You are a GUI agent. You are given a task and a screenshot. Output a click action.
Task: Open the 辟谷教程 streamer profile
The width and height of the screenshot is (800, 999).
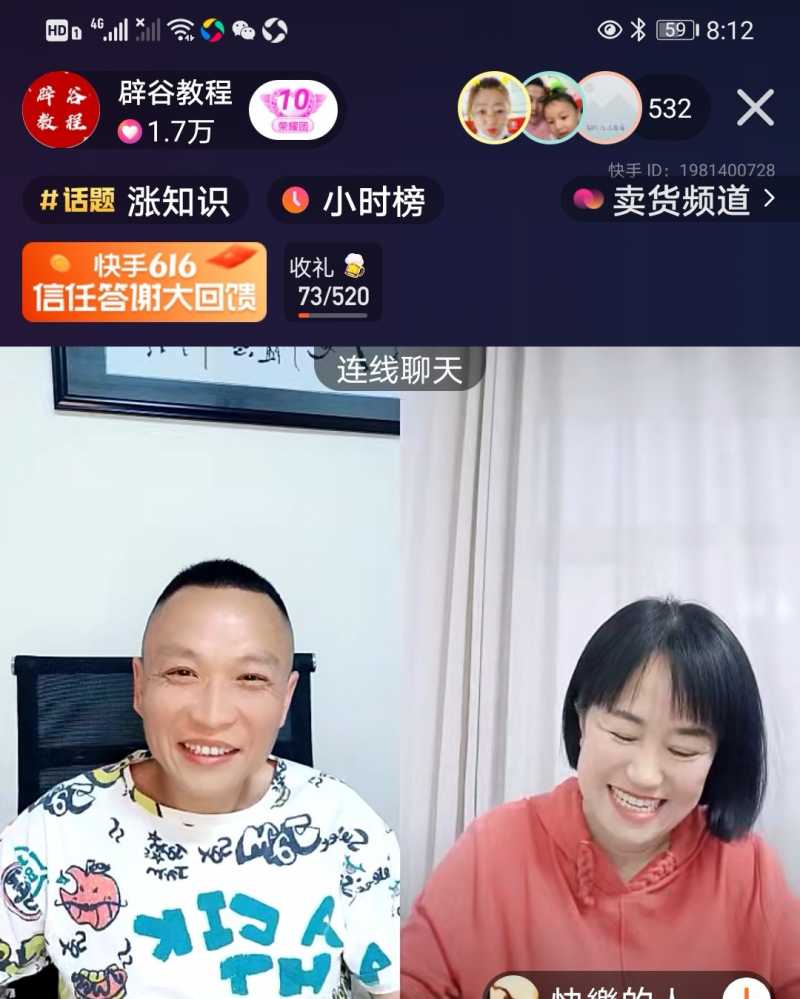(x=60, y=110)
